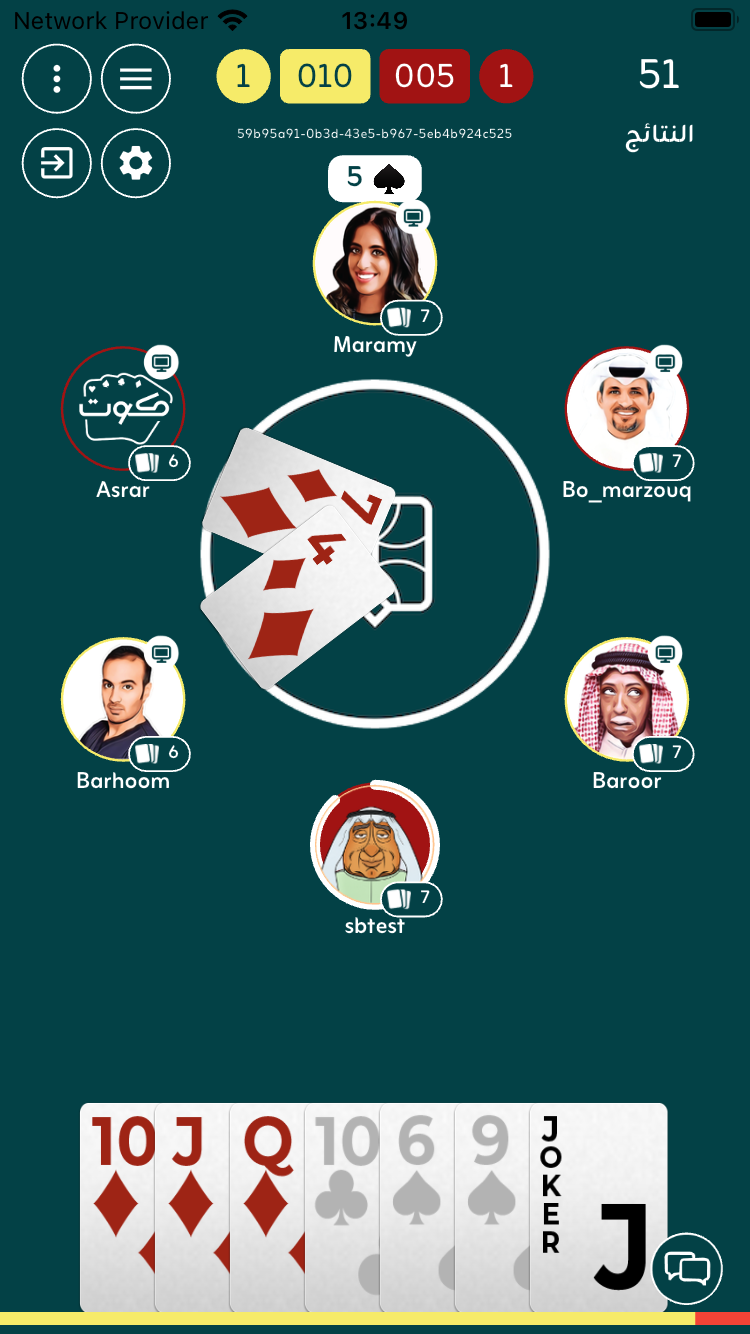750x1334 pixels.
Task: Play the Joker card
Action: (x=598, y=1190)
